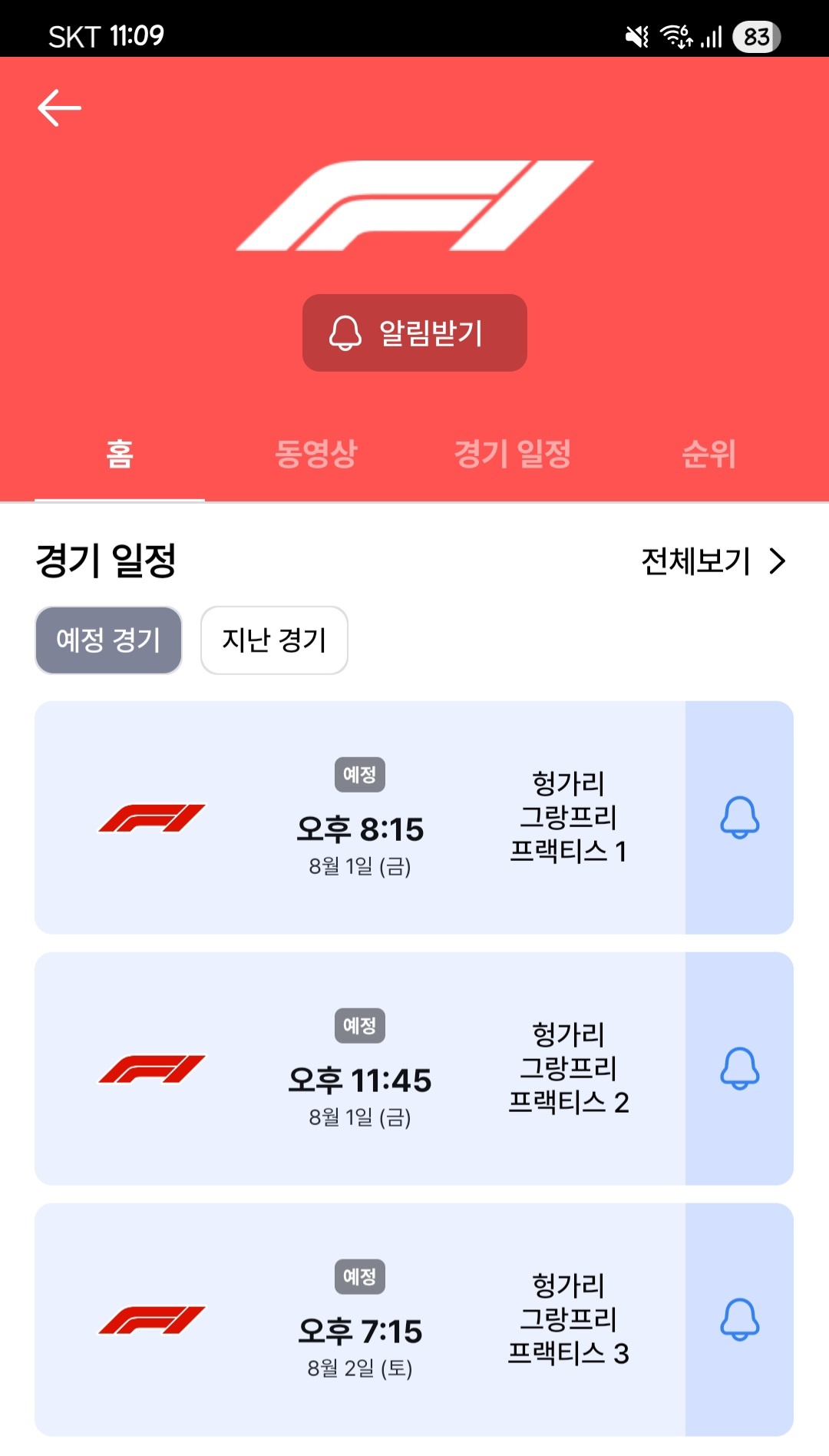
Task: Show past races with 지난 경기
Action: click(274, 640)
